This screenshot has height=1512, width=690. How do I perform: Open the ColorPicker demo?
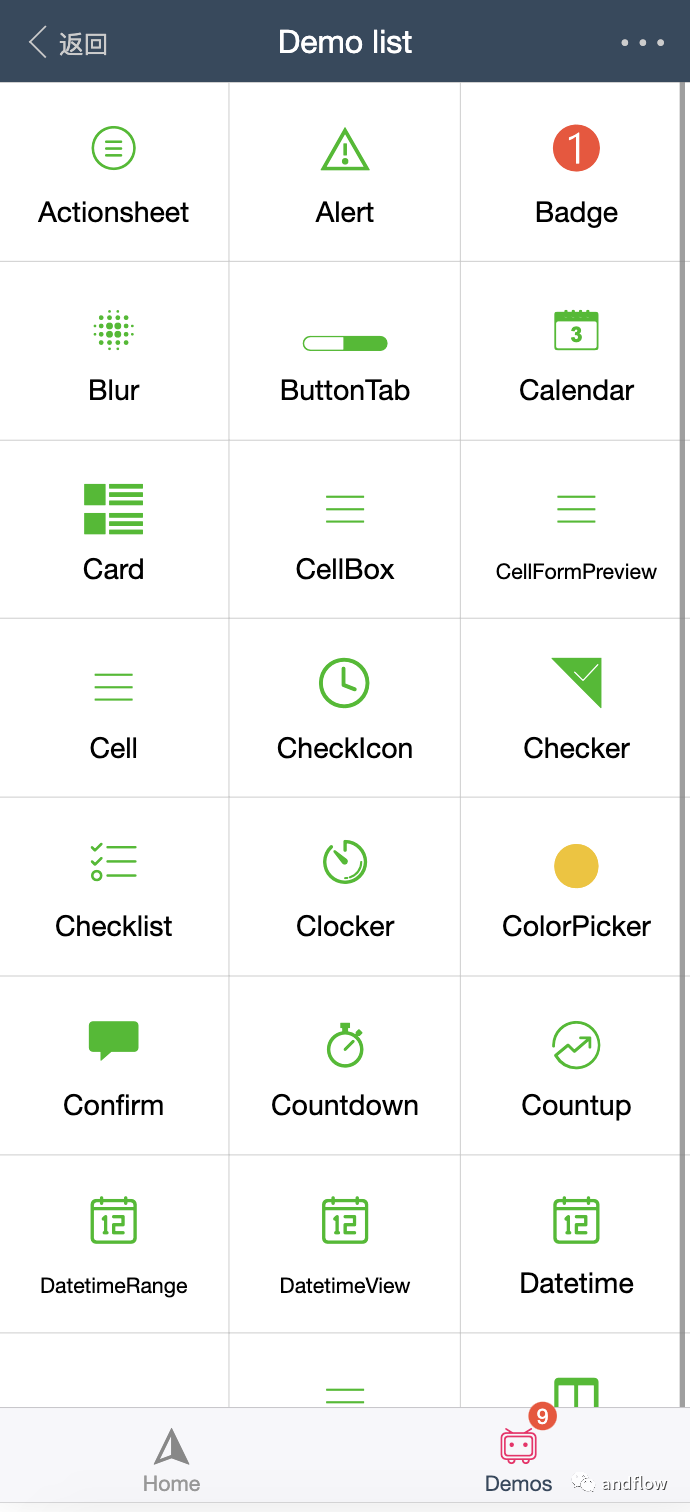click(x=576, y=887)
